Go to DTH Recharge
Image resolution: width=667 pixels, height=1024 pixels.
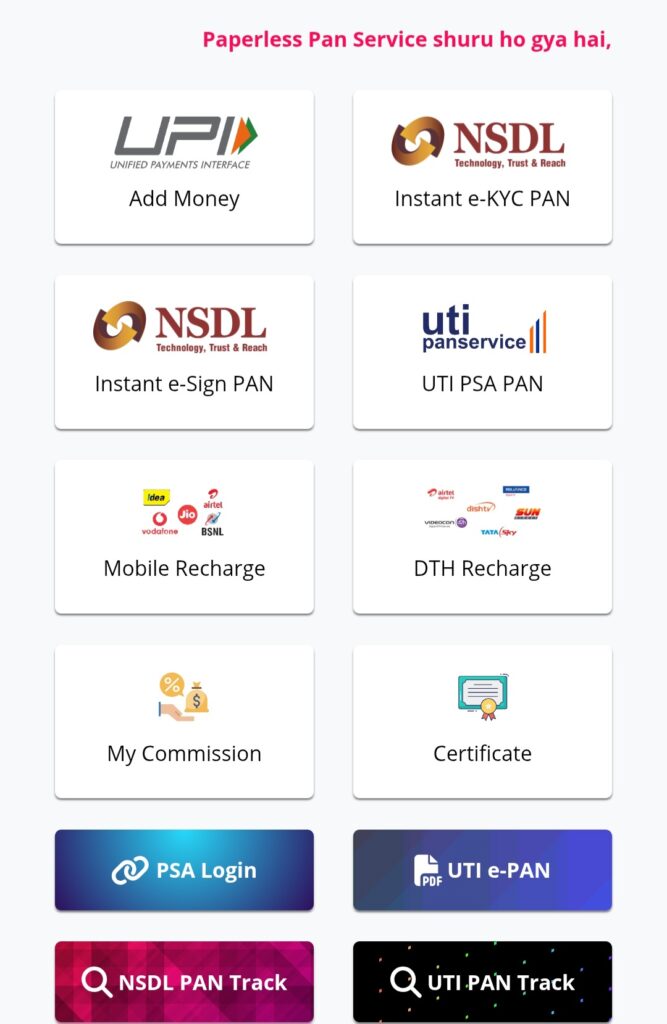(482, 536)
